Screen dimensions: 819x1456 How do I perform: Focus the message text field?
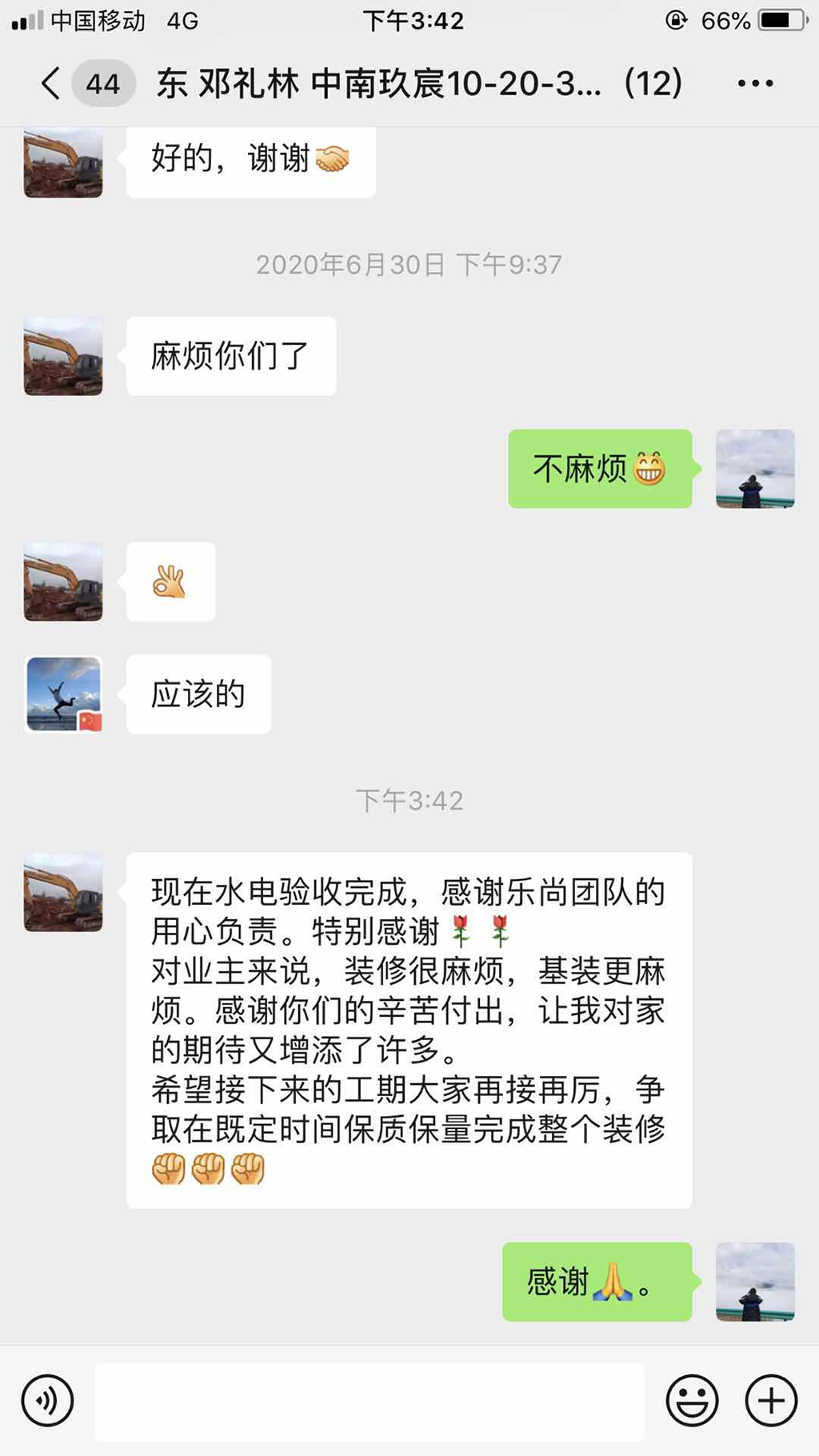pos(370,1401)
